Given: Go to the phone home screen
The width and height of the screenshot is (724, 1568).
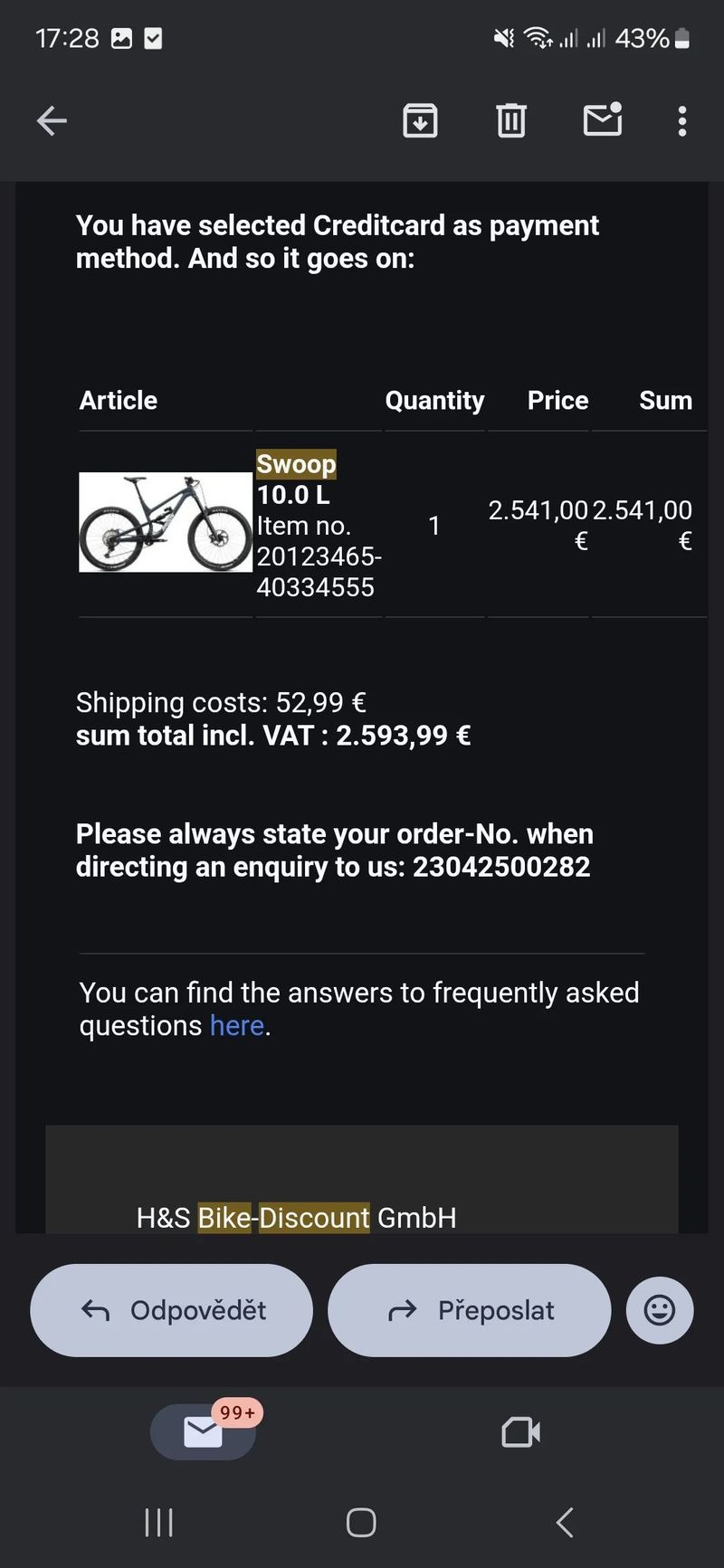Looking at the screenshot, I should coord(361,1522).
